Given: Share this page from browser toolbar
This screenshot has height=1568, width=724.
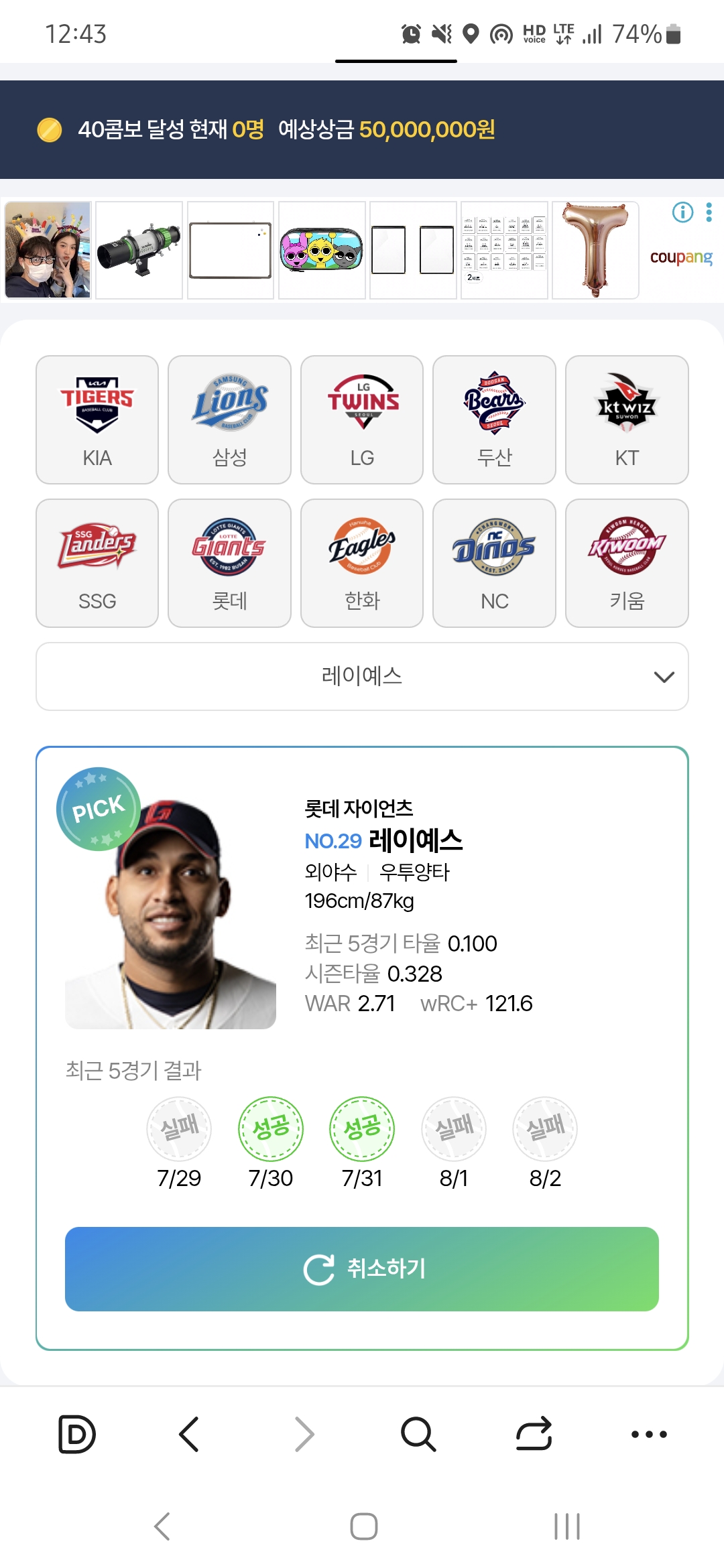Looking at the screenshot, I should coord(534,1434).
